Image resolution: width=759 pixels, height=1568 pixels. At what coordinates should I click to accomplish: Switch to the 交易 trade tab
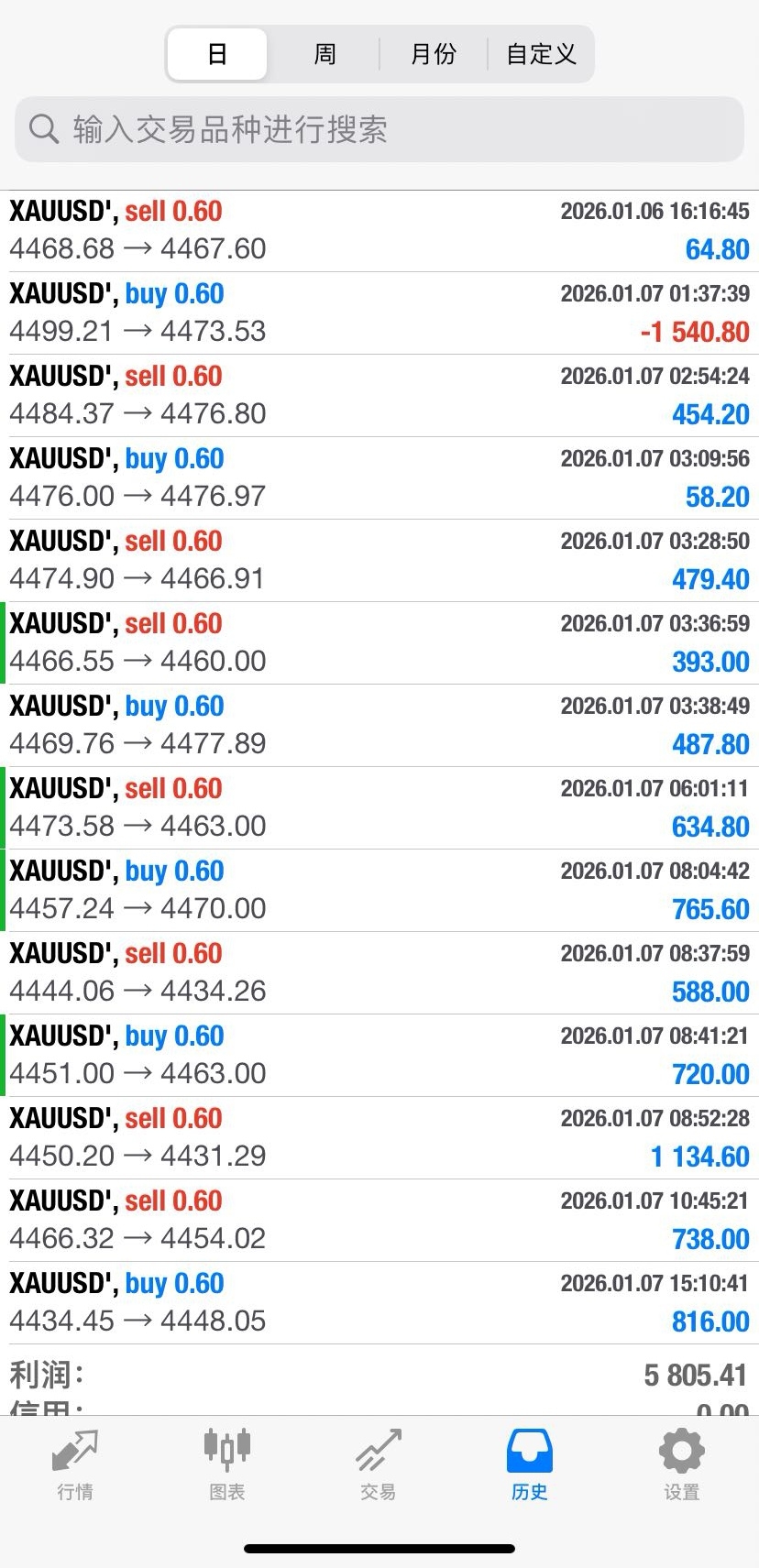(378, 1465)
